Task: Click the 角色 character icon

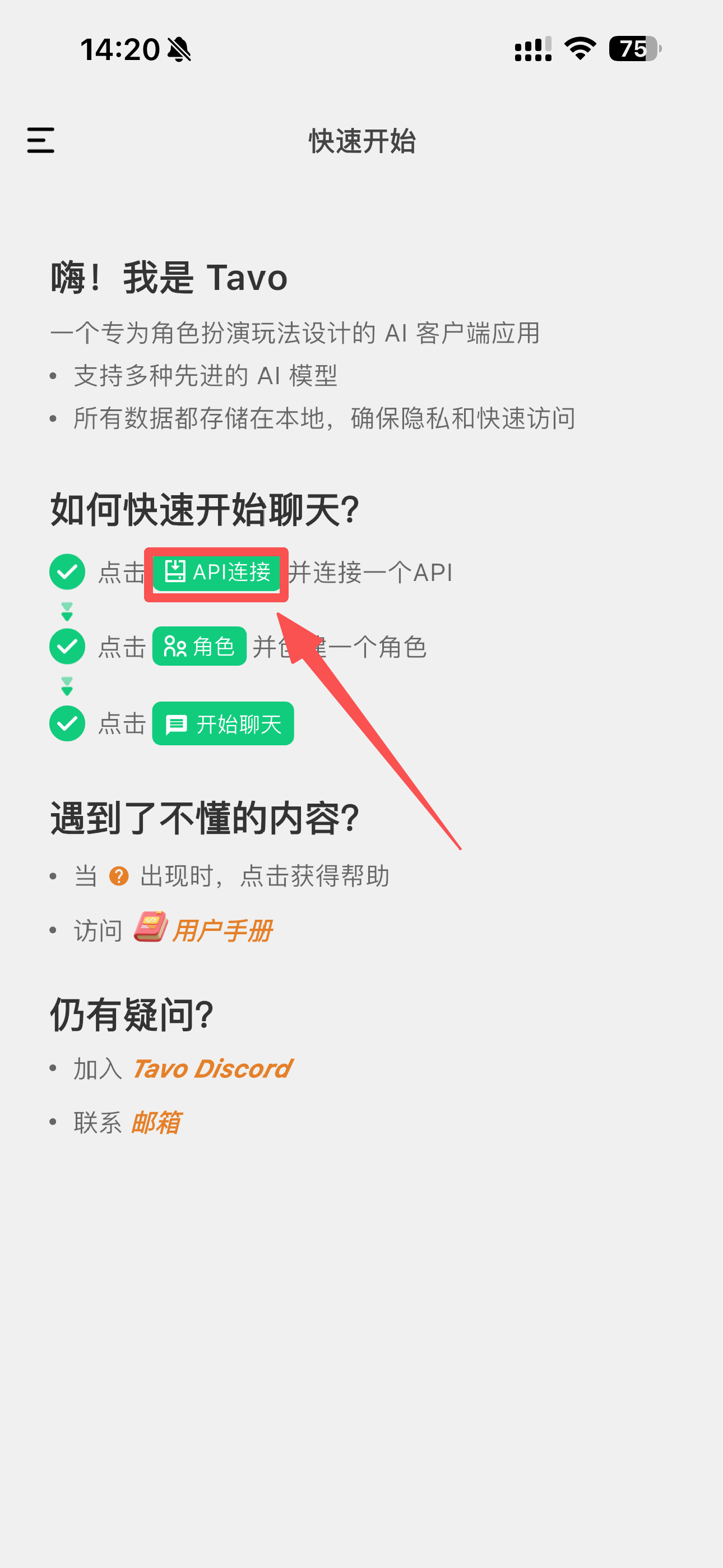Action: click(x=175, y=647)
